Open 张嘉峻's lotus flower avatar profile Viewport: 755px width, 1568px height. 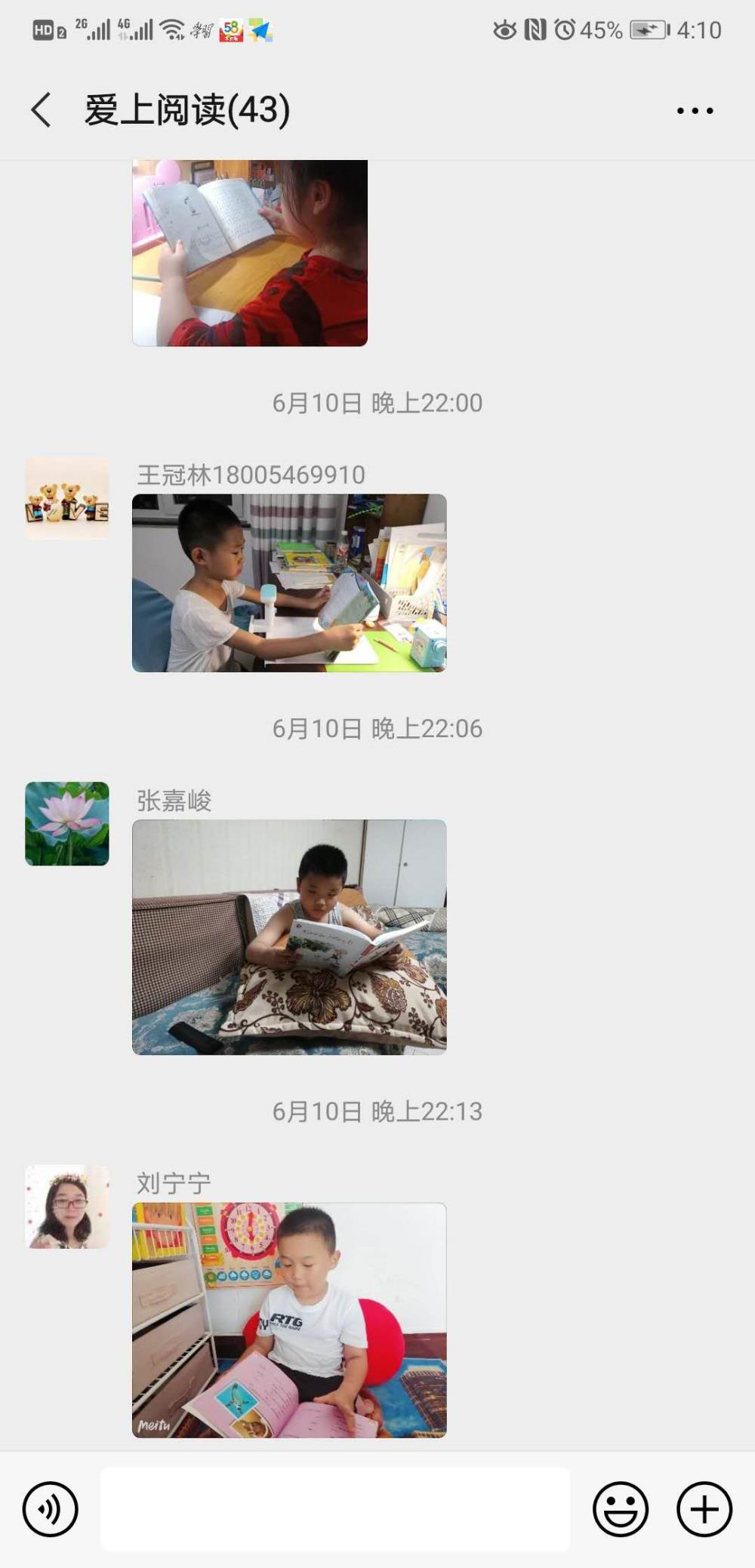point(67,823)
